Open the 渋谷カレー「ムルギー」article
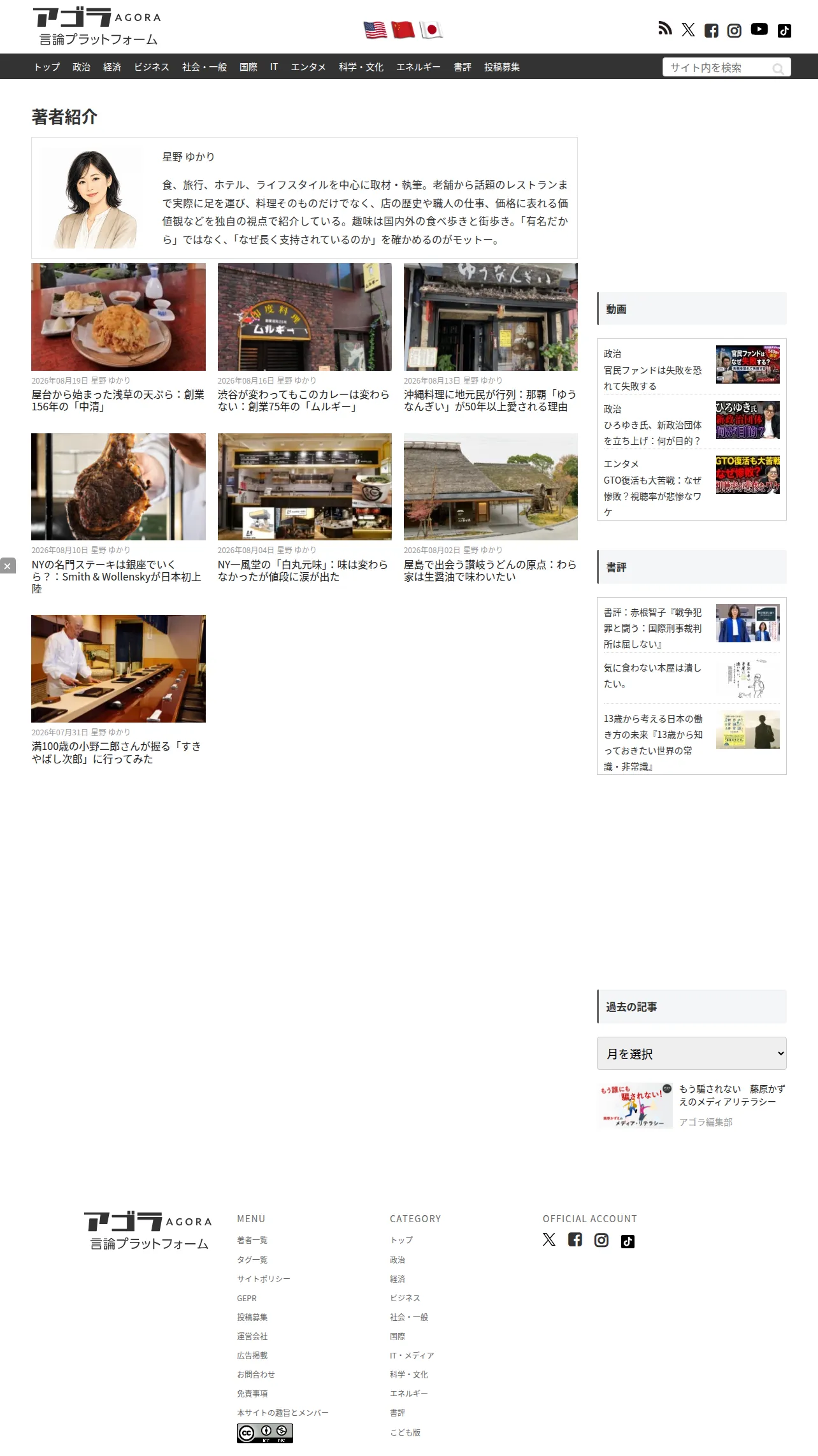Viewport: 818px width, 1456px height. [304, 401]
